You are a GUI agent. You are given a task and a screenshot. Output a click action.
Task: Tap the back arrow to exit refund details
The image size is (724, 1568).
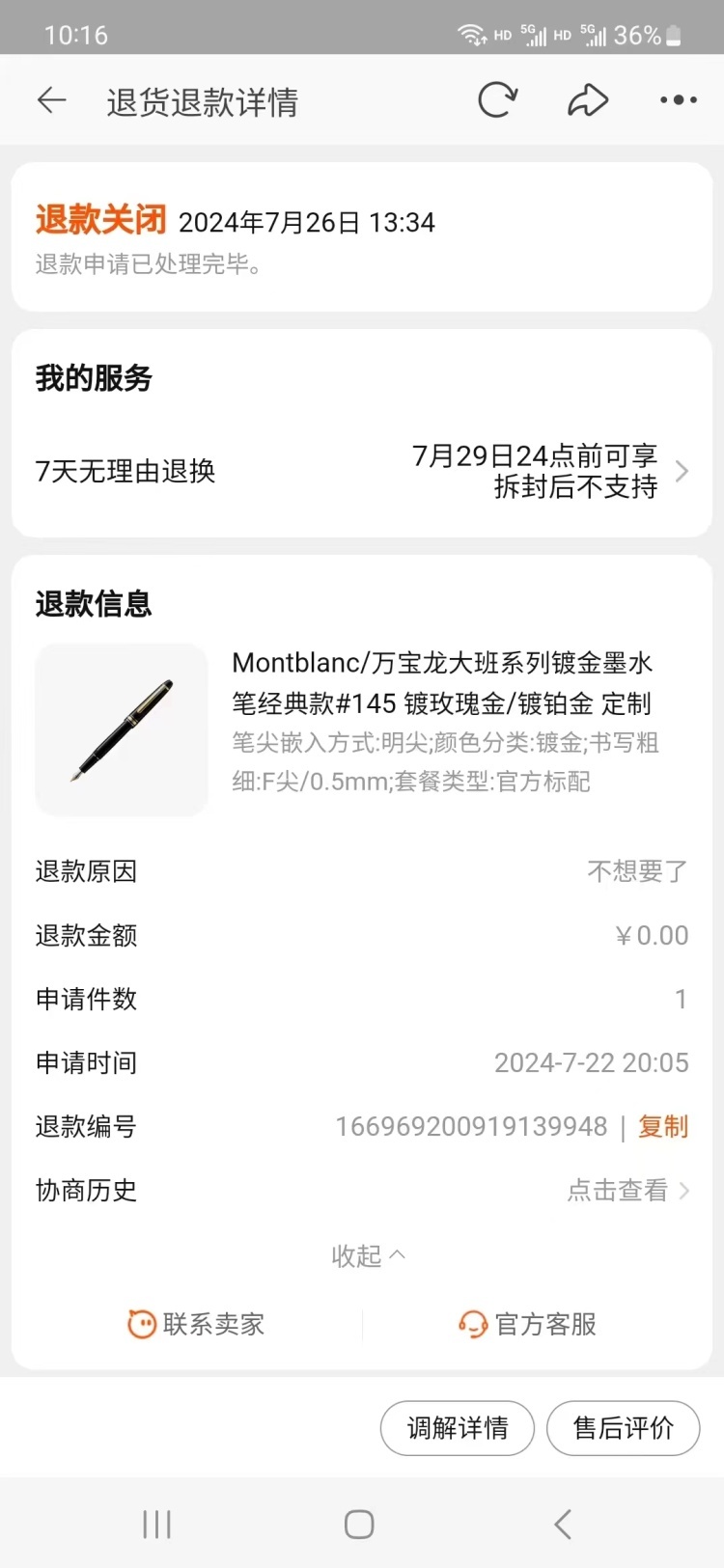click(51, 99)
